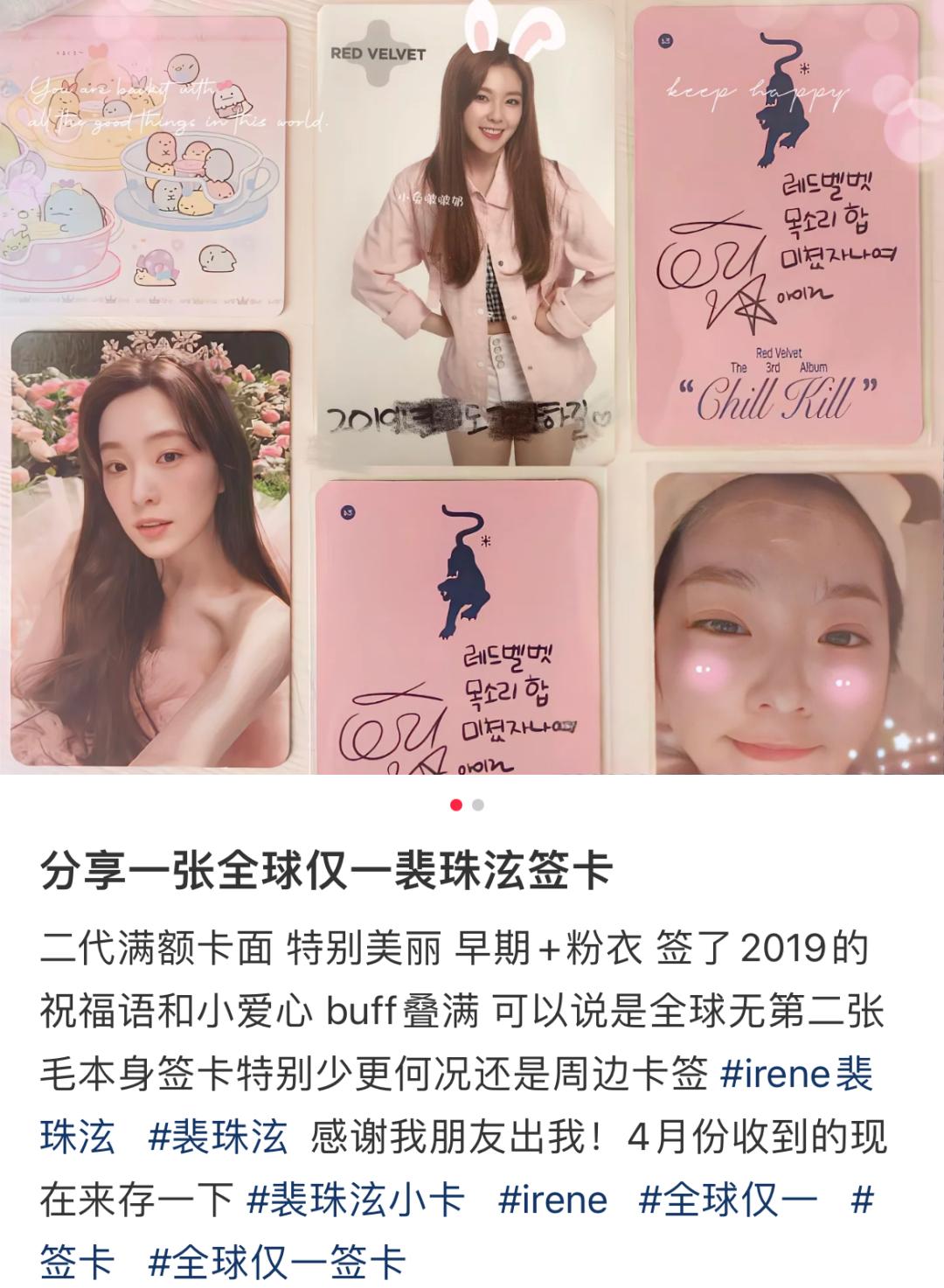This screenshot has height=1288, width=944.
Task: Open the #裴珠泫小卡 hashtag
Action: [355, 1200]
